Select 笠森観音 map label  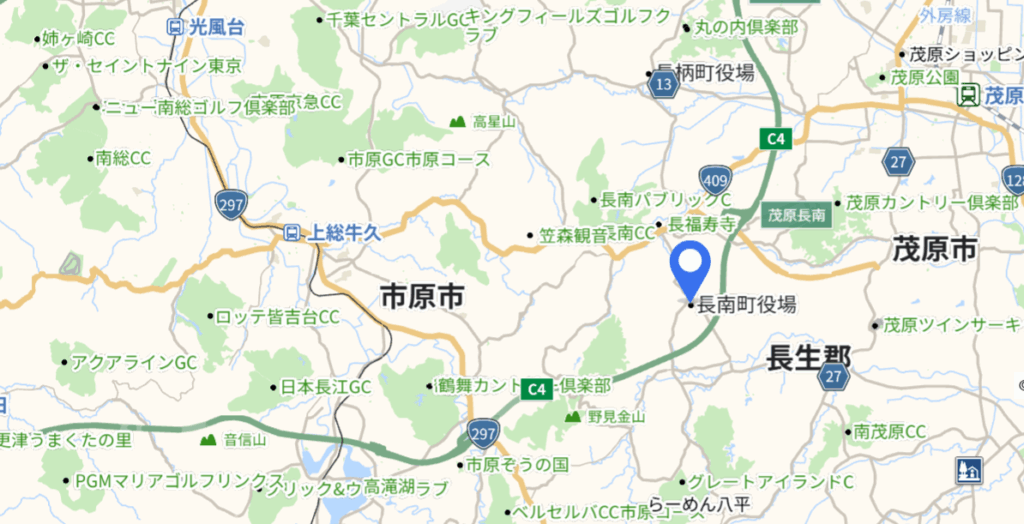coord(572,236)
